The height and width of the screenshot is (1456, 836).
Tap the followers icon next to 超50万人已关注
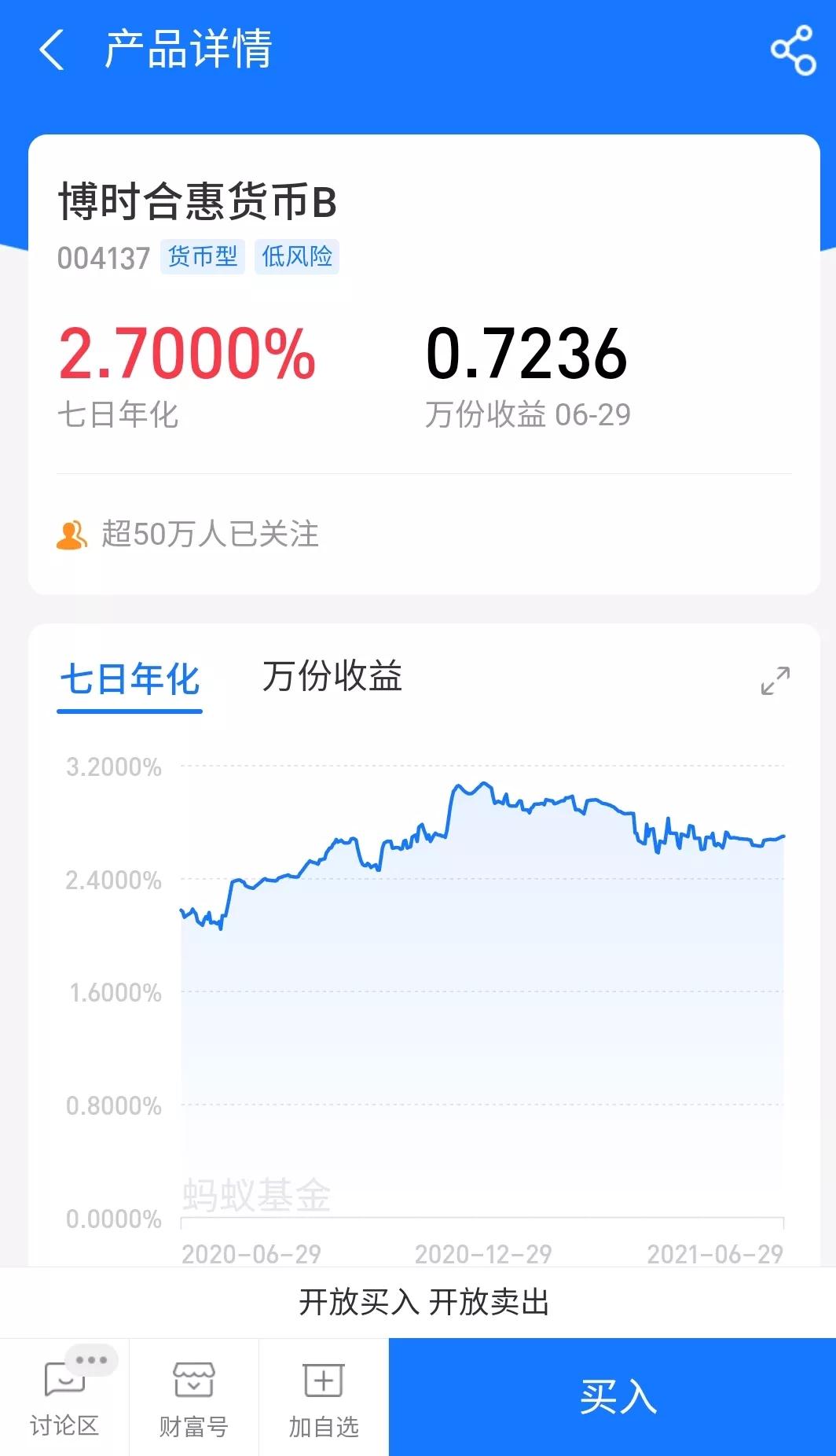pyautogui.click(x=73, y=535)
